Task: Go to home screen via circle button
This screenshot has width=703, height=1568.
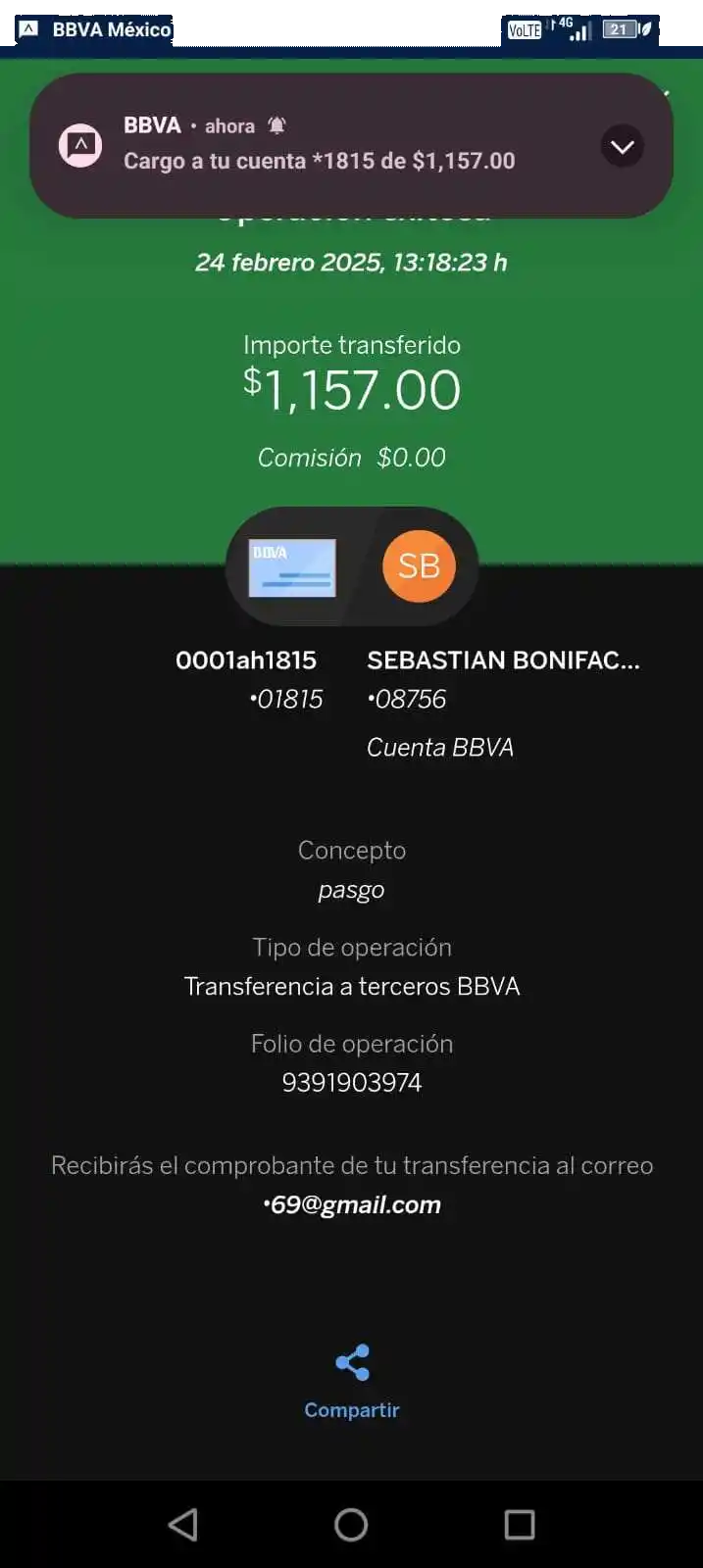Action: pyautogui.click(x=351, y=1524)
